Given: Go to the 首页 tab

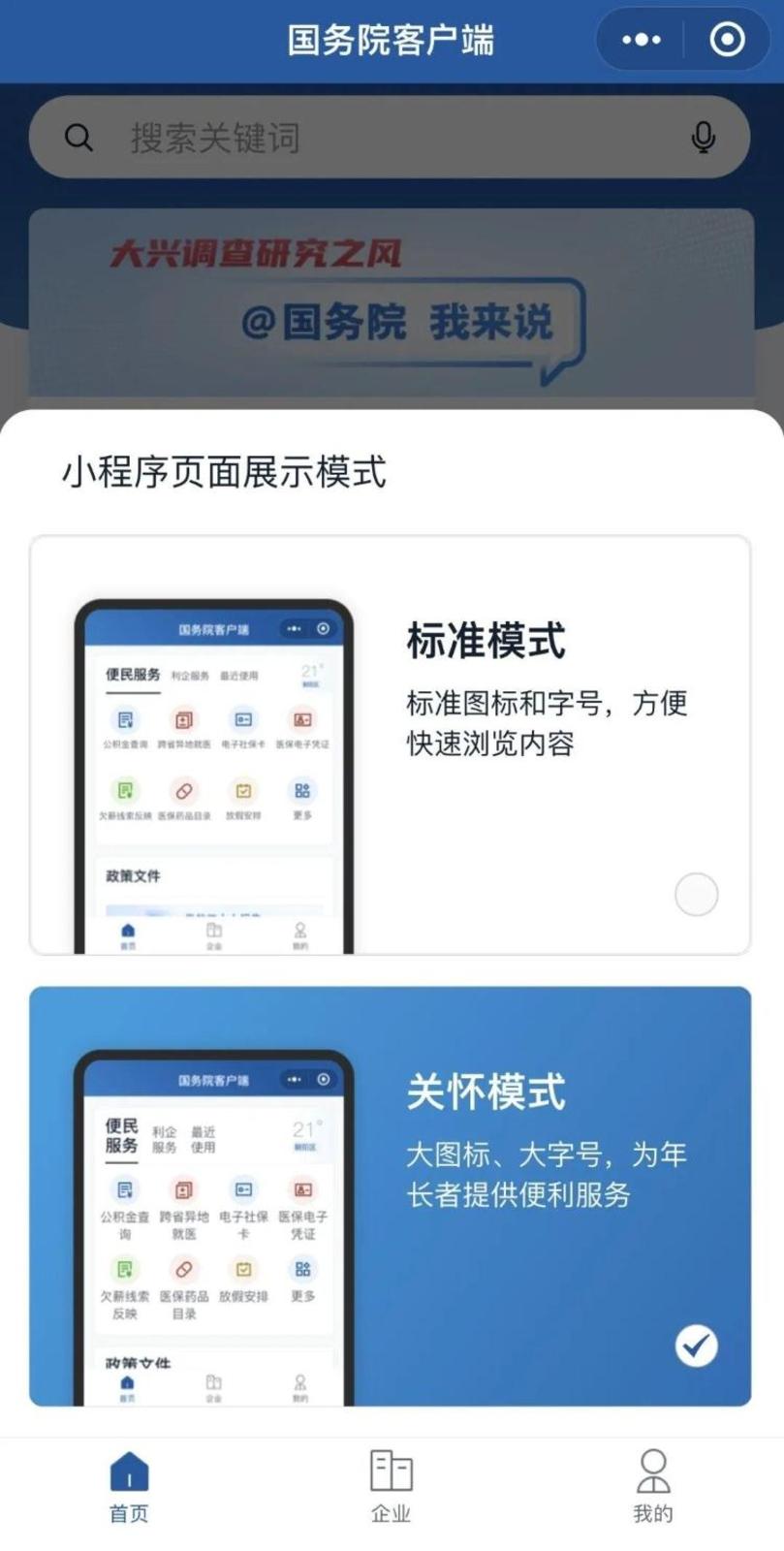Looking at the screenshot, I should (x=129, y=1486).
